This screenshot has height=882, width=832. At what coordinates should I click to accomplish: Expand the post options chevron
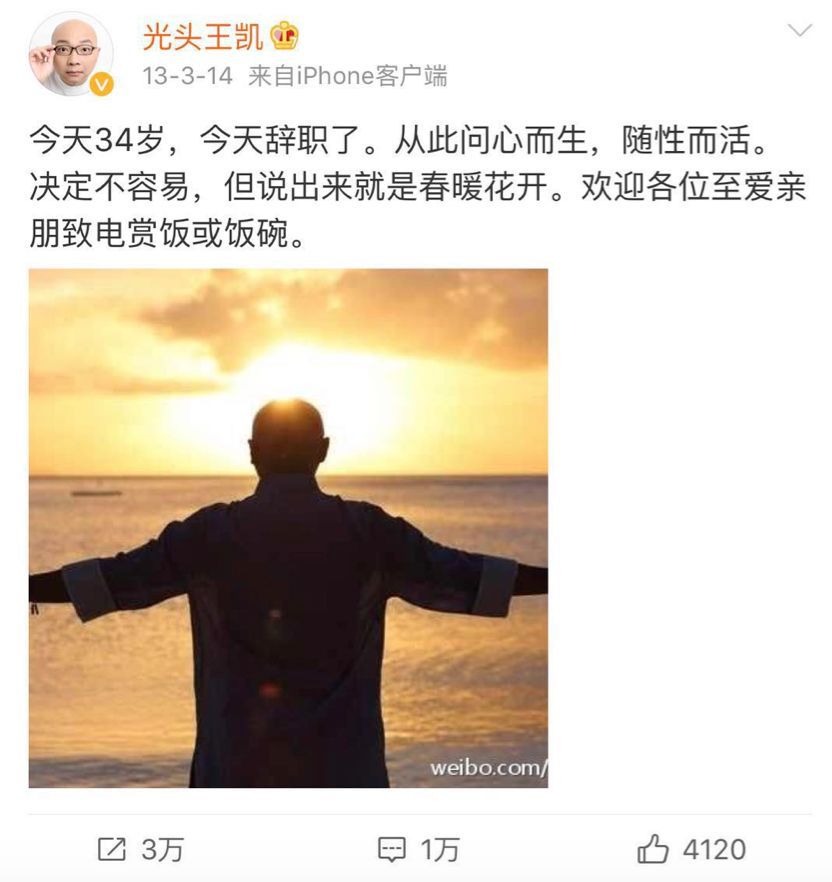coord(800,32)
